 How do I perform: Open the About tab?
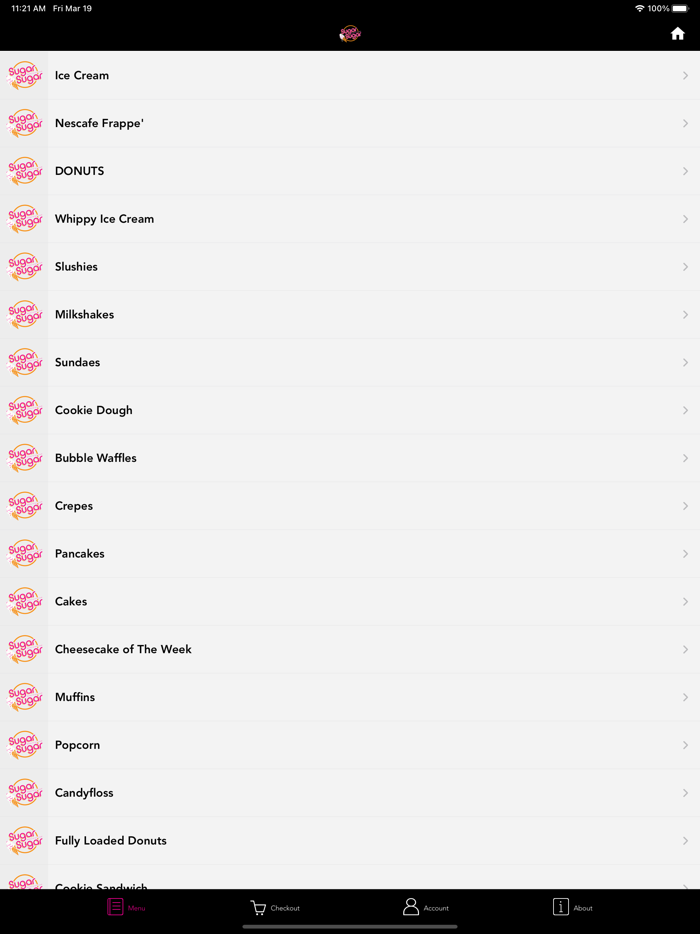[572, 907]
